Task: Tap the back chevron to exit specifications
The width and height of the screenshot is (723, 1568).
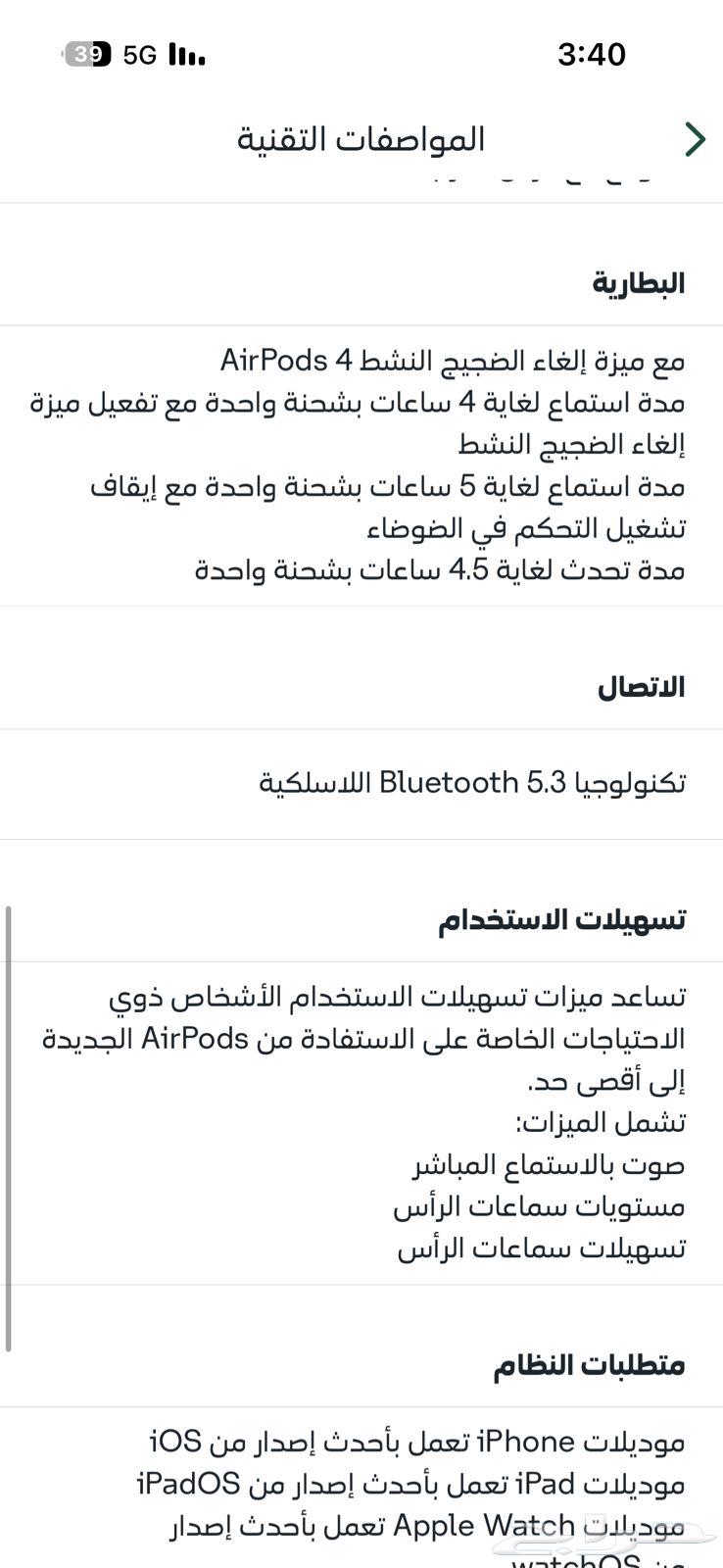Action: (696, 139)
